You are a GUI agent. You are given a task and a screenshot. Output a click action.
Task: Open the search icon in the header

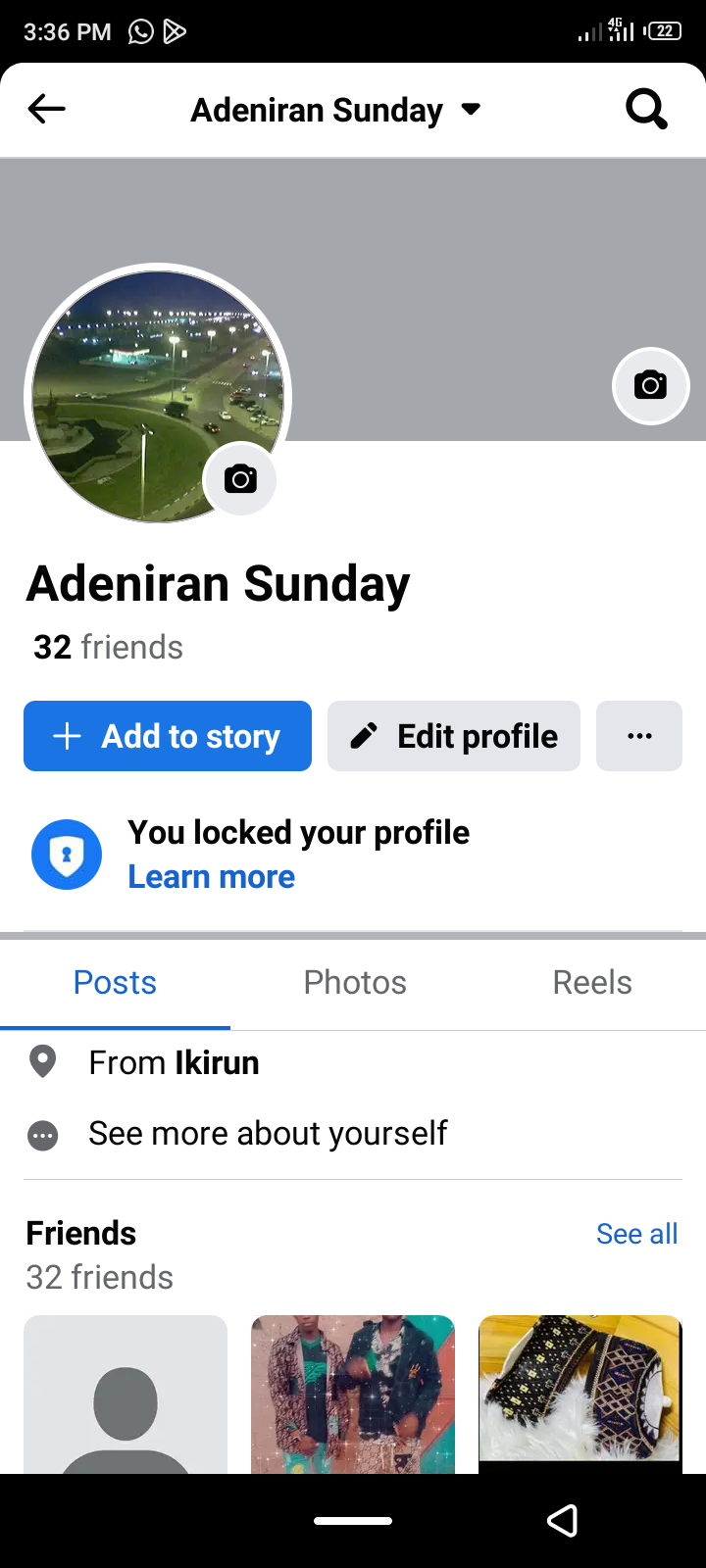coord(646,109)
